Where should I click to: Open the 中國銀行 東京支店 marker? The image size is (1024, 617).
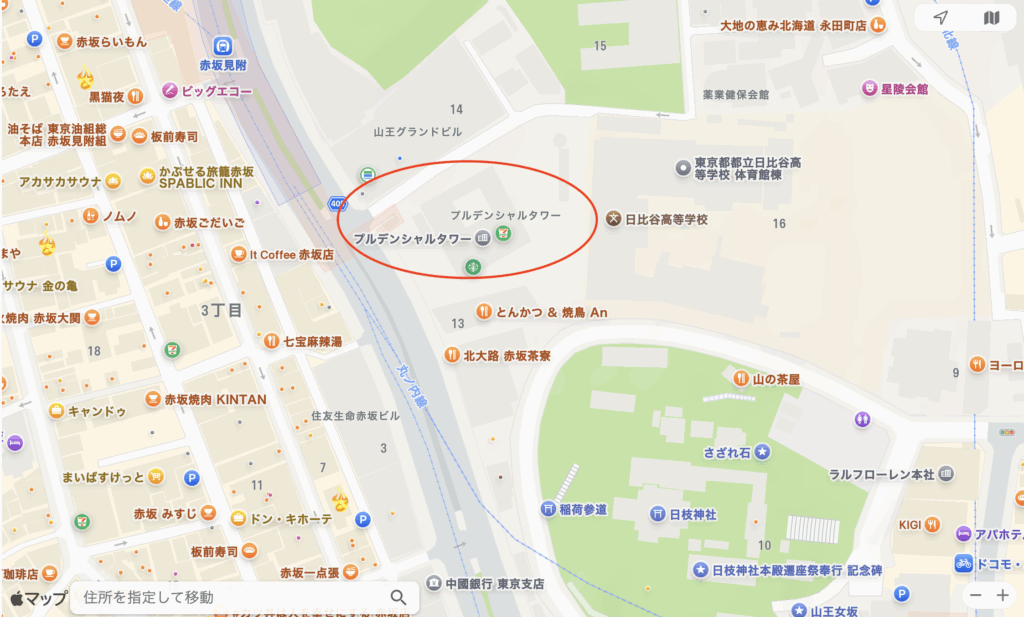[434, 583]
